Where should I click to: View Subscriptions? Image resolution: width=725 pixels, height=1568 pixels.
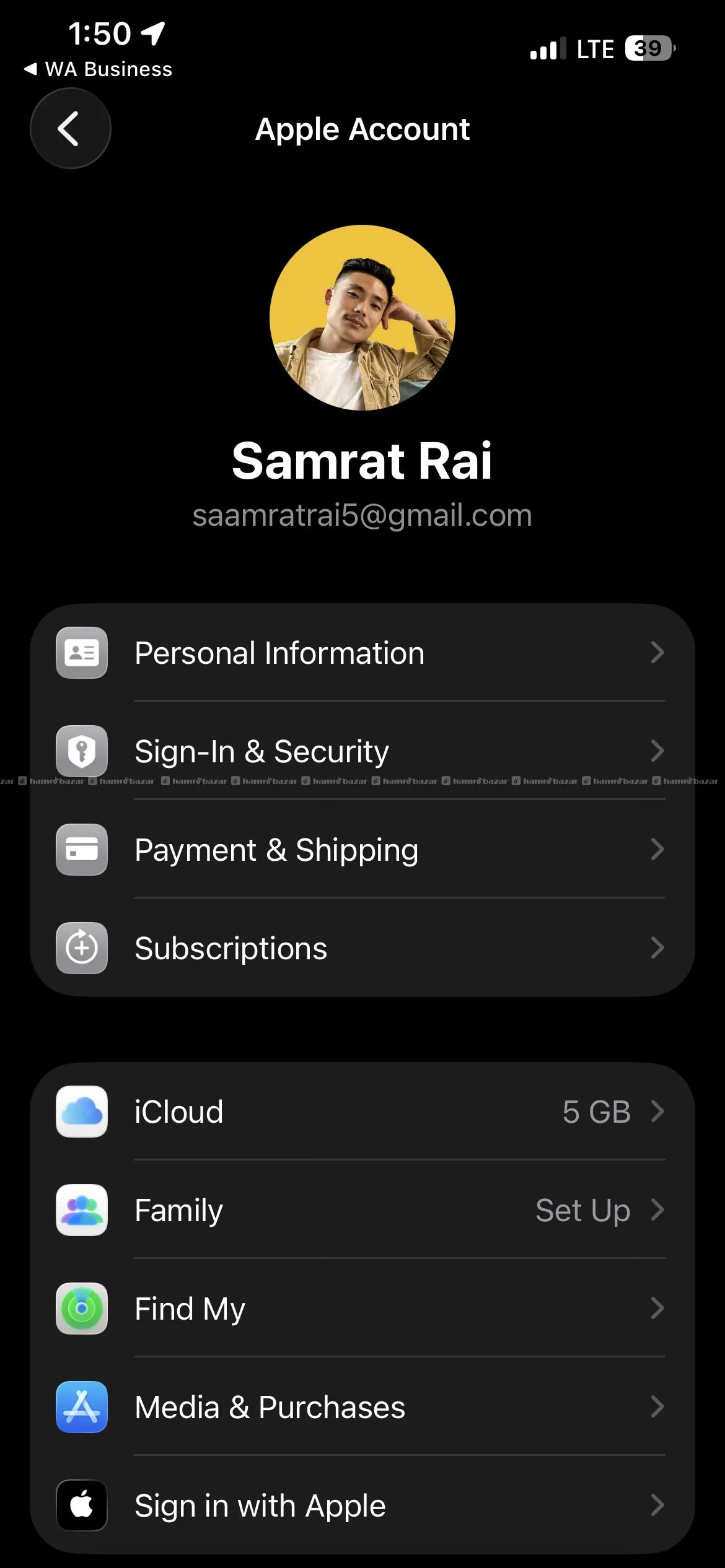coord(362,947)
